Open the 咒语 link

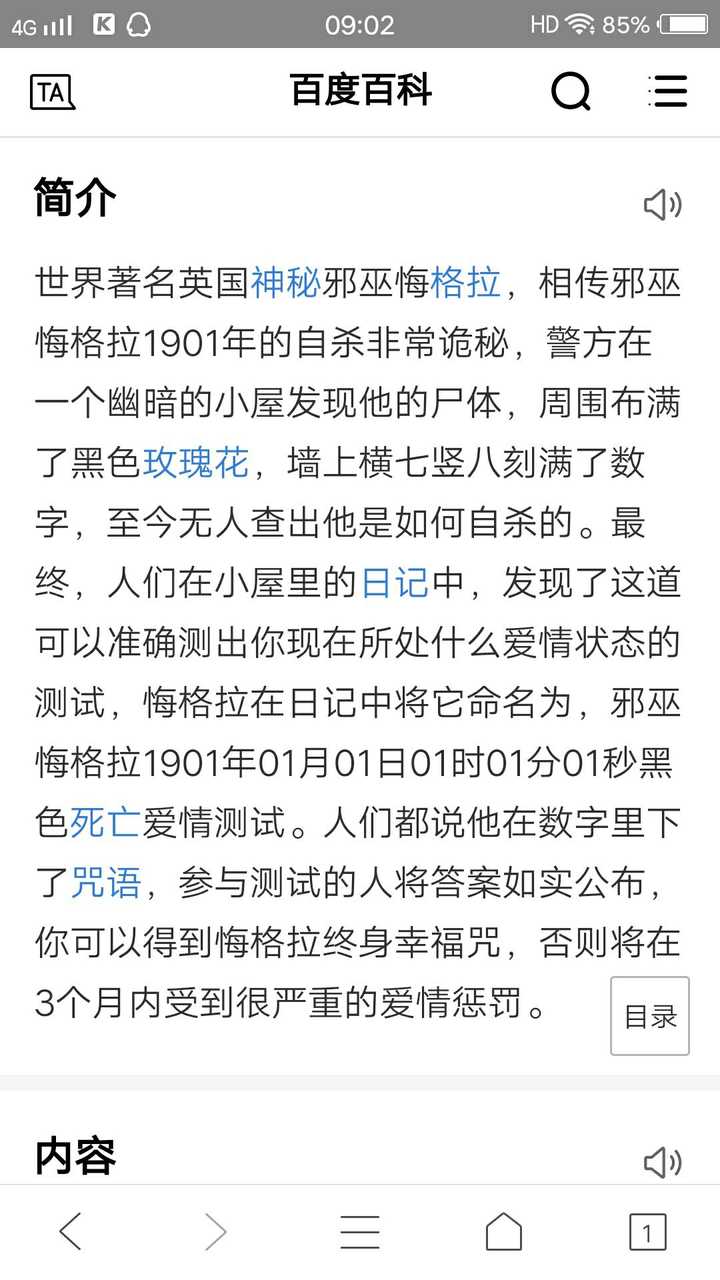105,883
